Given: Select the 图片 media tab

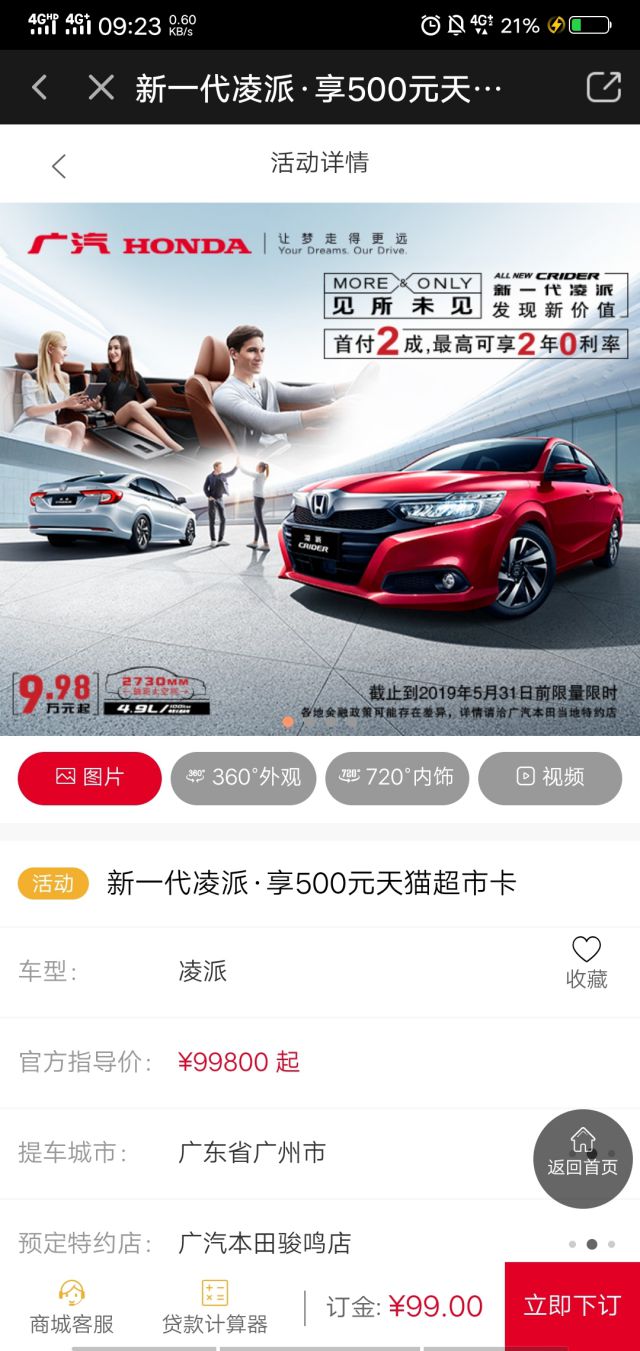Looking at the screenshot, I should pyautogui.click(x=89, y=777).
